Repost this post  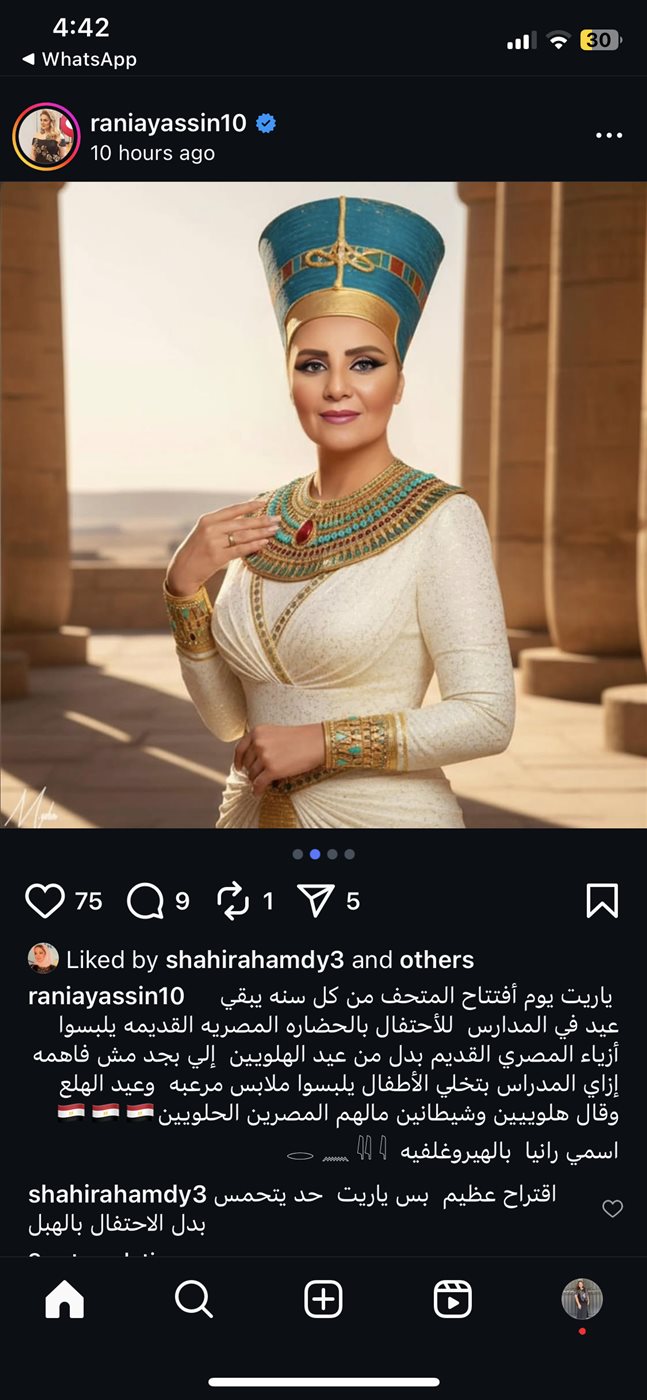[233, 901]
